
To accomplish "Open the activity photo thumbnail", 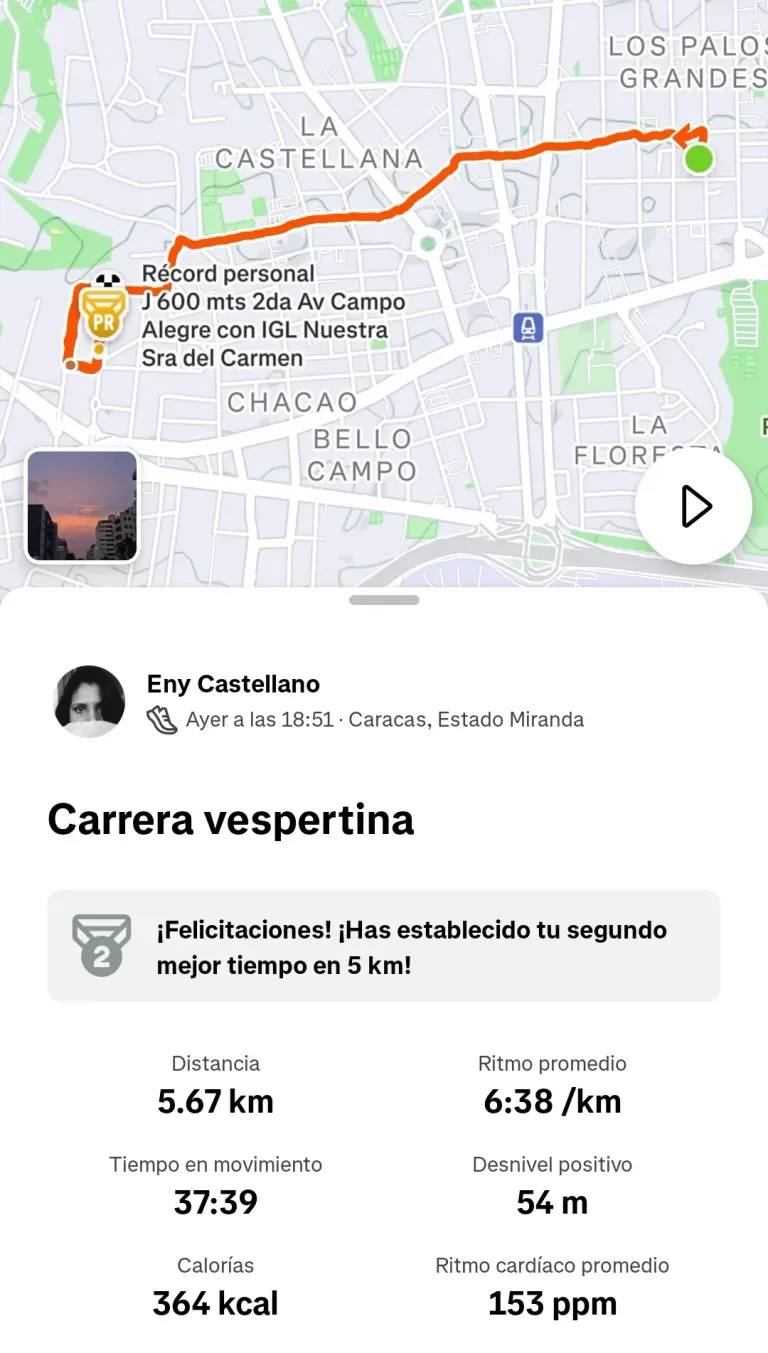I will 81,506.
